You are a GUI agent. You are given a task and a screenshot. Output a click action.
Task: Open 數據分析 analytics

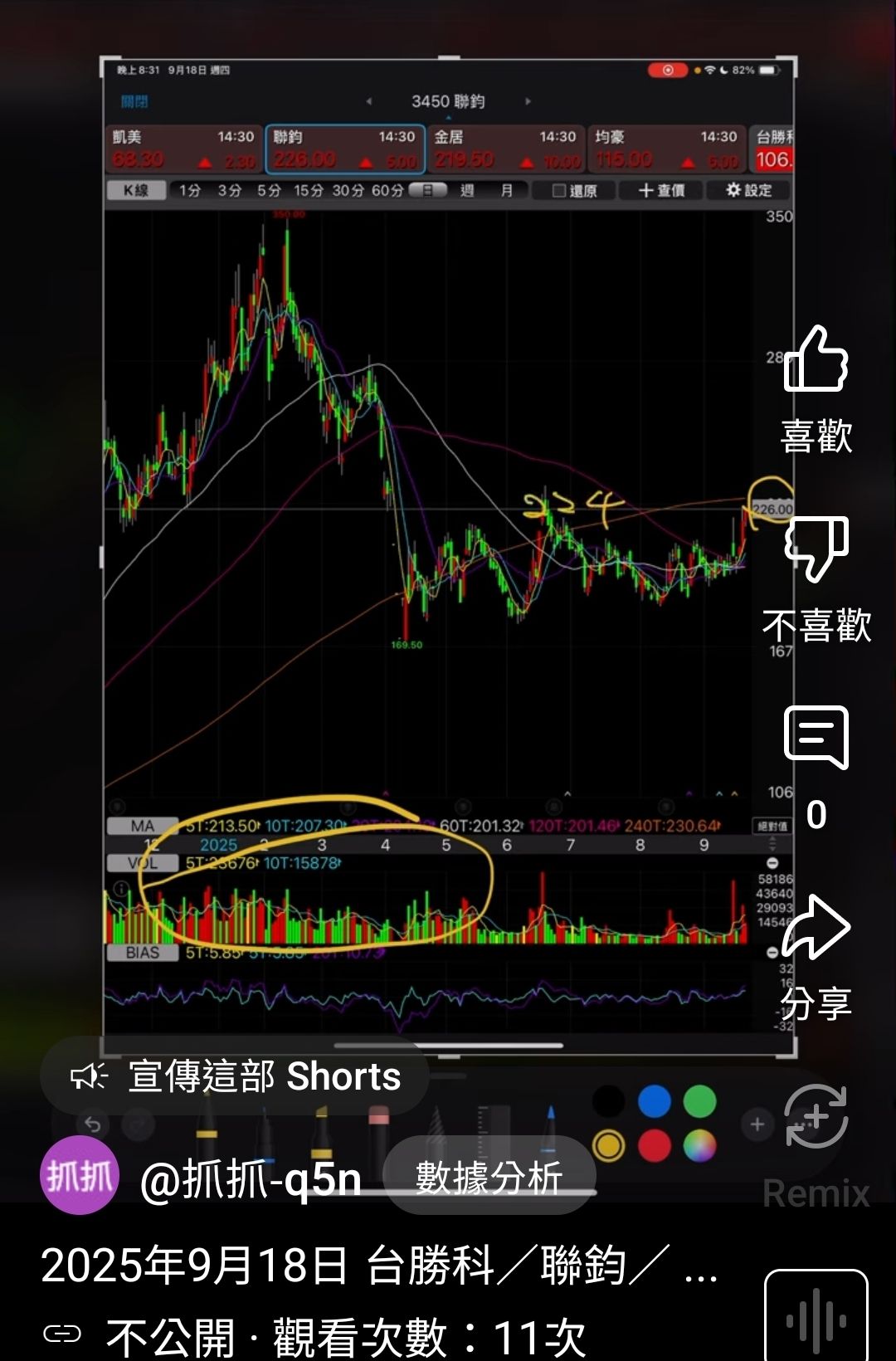(489, 1177)
